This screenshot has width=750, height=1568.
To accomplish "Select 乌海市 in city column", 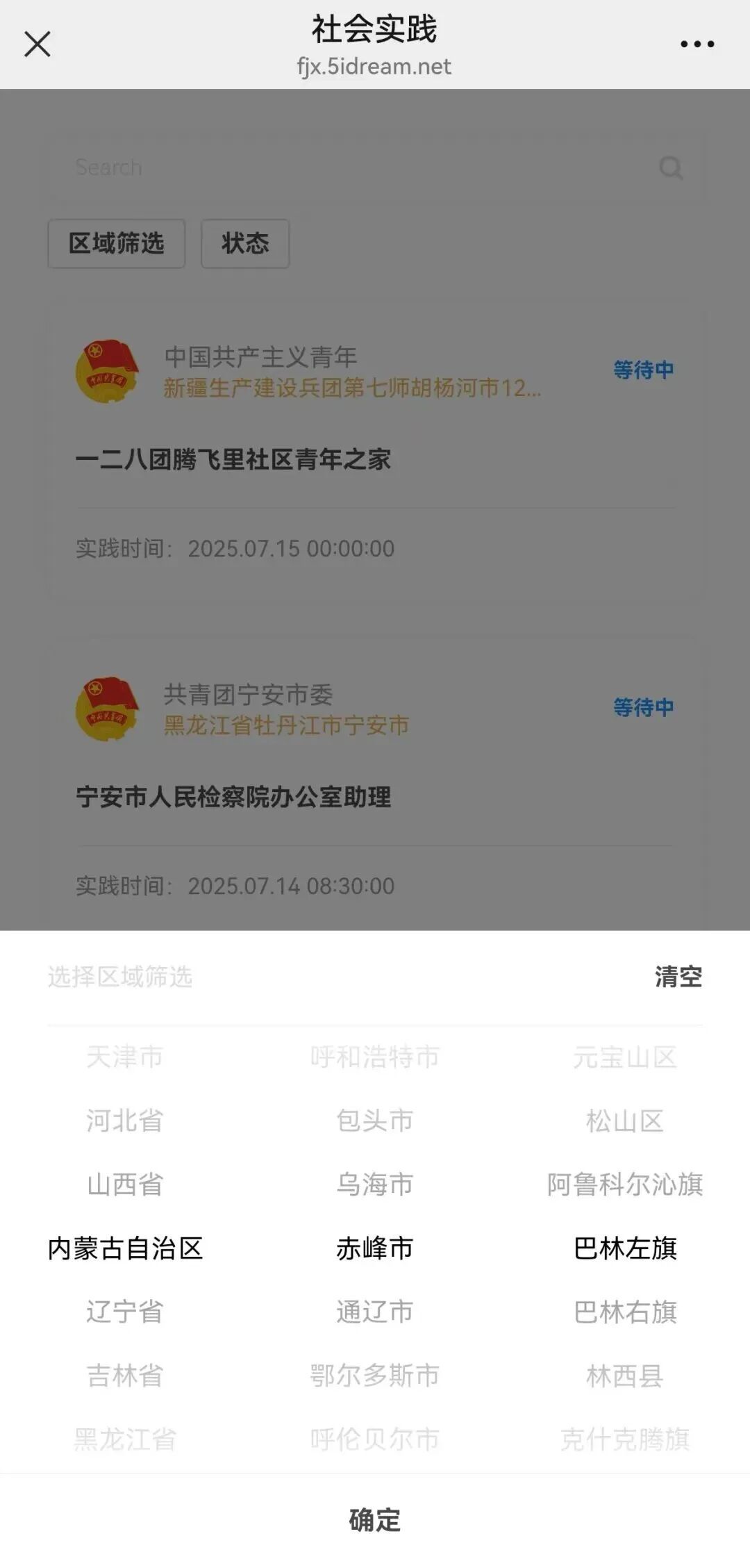I will click(375, 1184).
